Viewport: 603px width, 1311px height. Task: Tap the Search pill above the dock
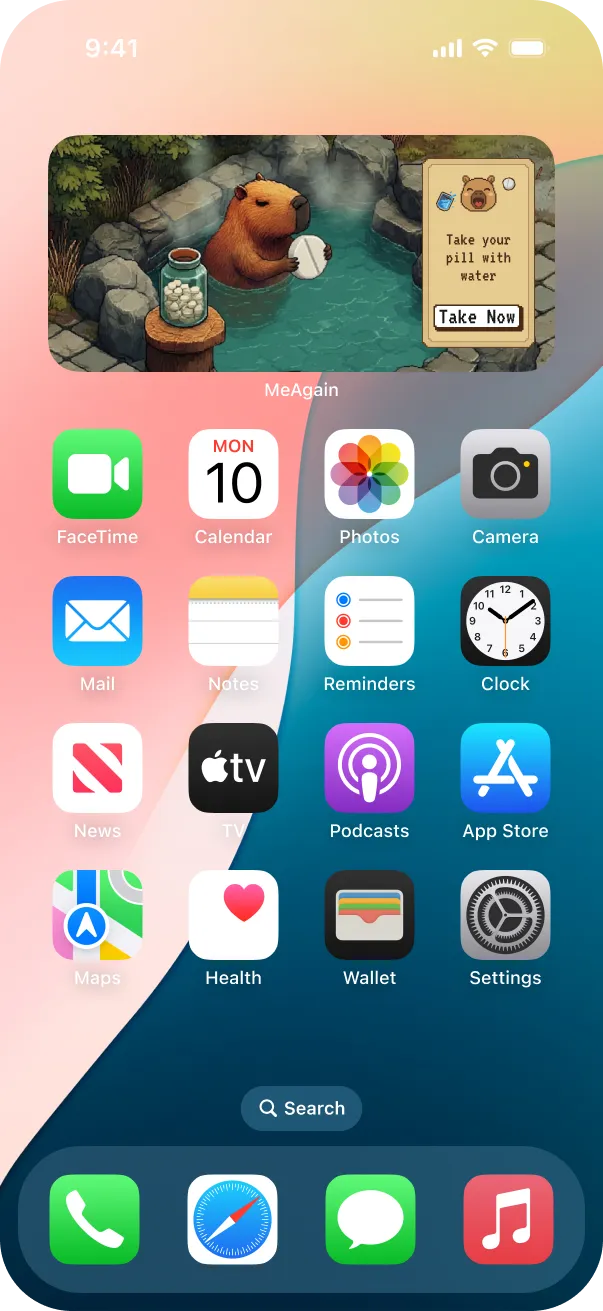pyautogui.click(x=301, y=1108)
